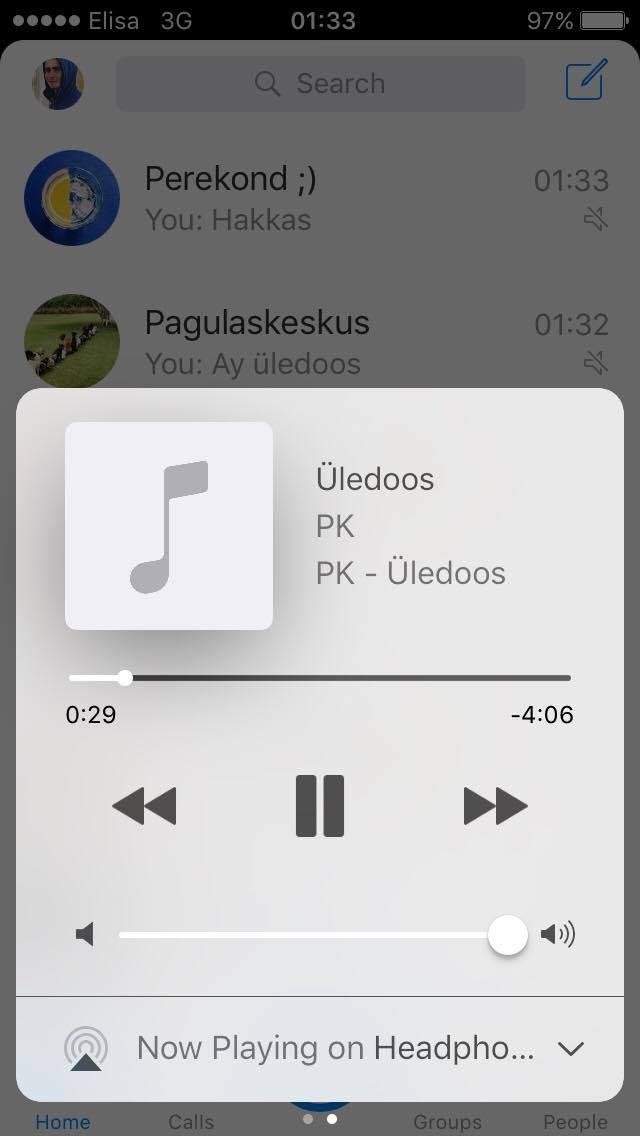Viewport: 640px width, 1136px height.
Task: Open the Perekond ;) chat
Action: 320,198
